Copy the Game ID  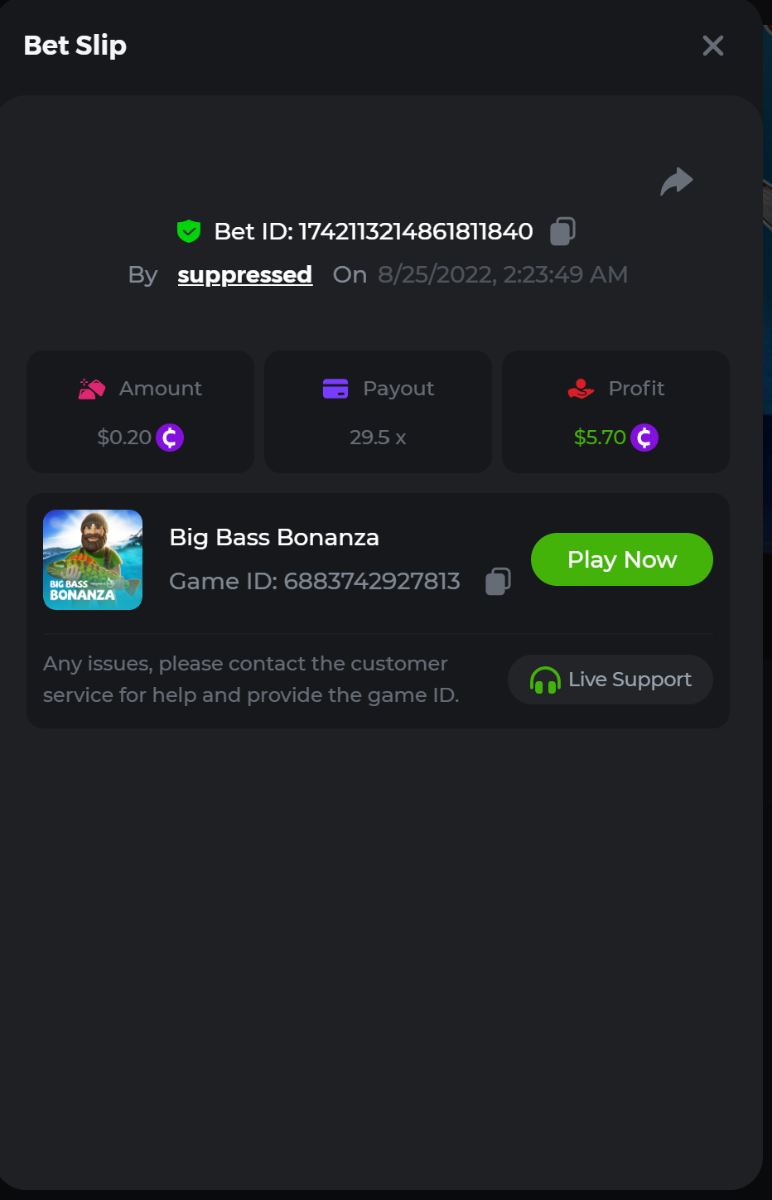coord(498,582)
